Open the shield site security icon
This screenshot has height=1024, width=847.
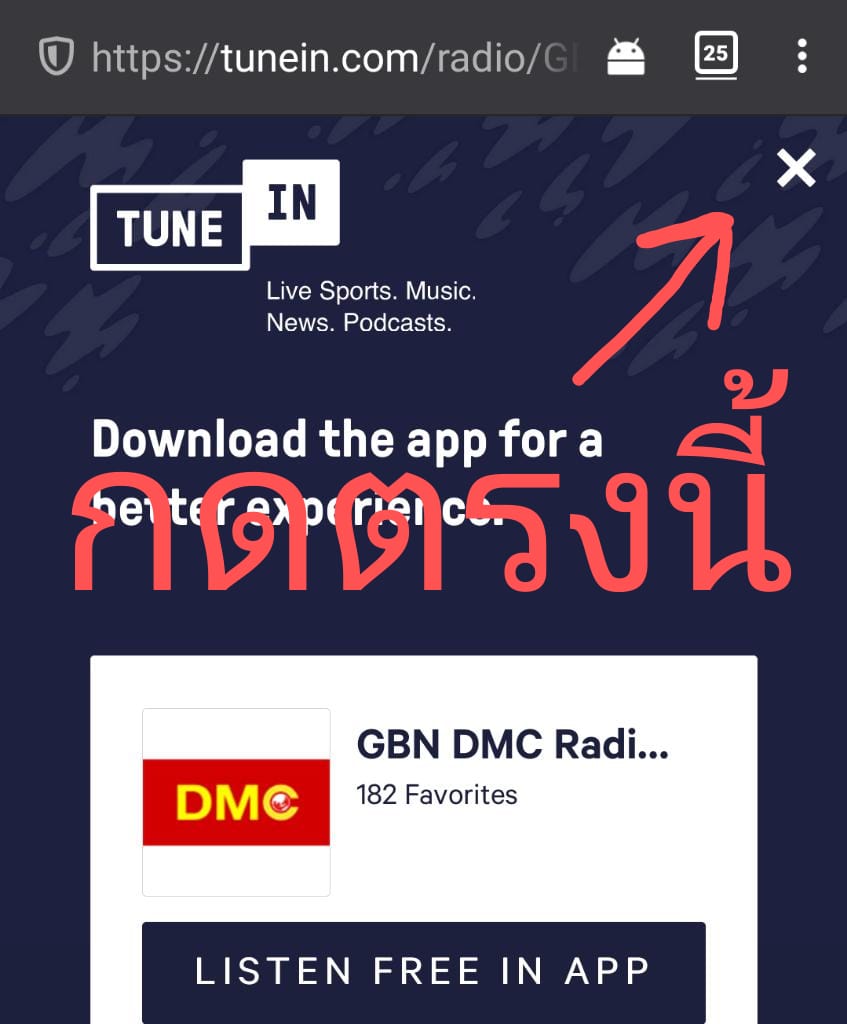point(56,57)
